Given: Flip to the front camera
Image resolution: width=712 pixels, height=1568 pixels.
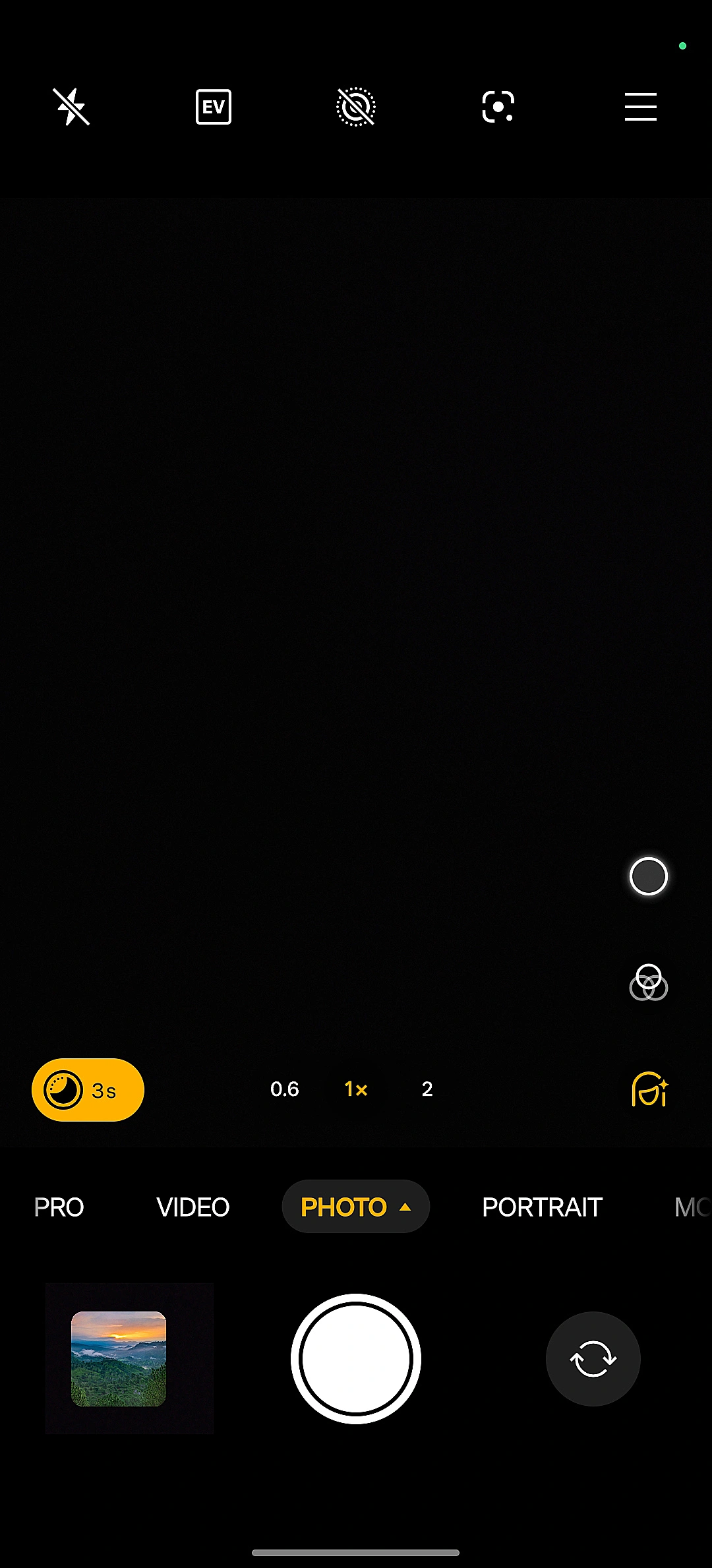Looking at the screenshot, I should [593, 1359].
